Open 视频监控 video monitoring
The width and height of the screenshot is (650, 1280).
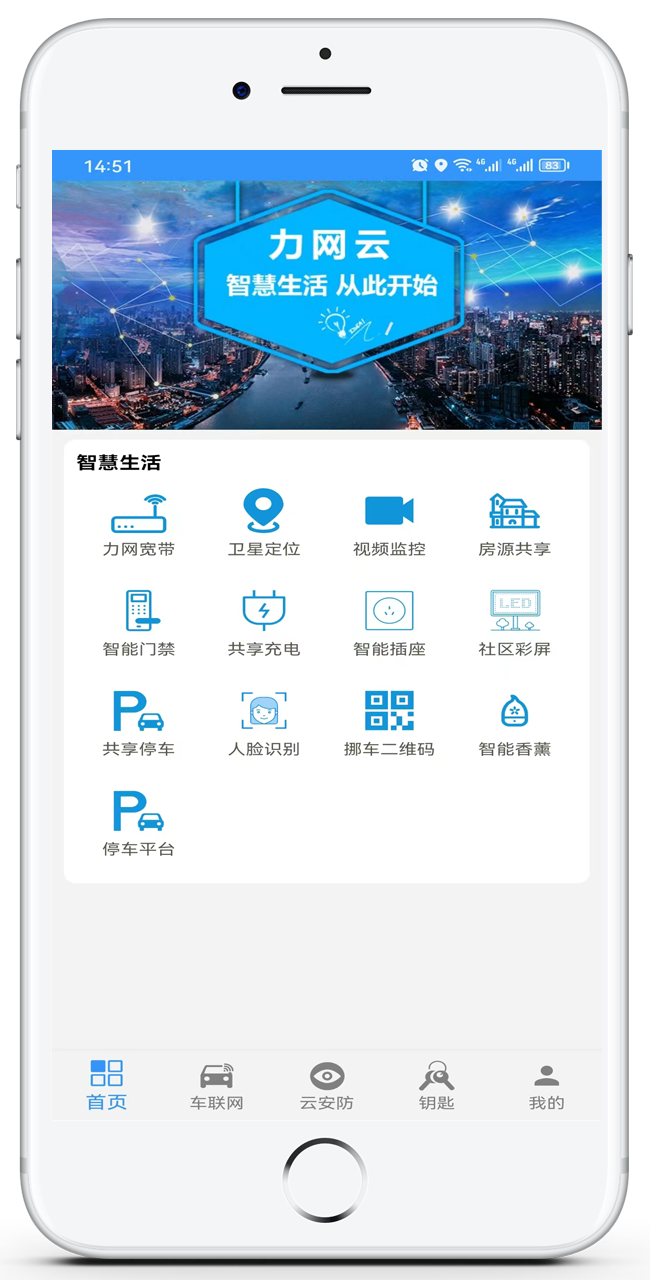(x=389, y=524)
